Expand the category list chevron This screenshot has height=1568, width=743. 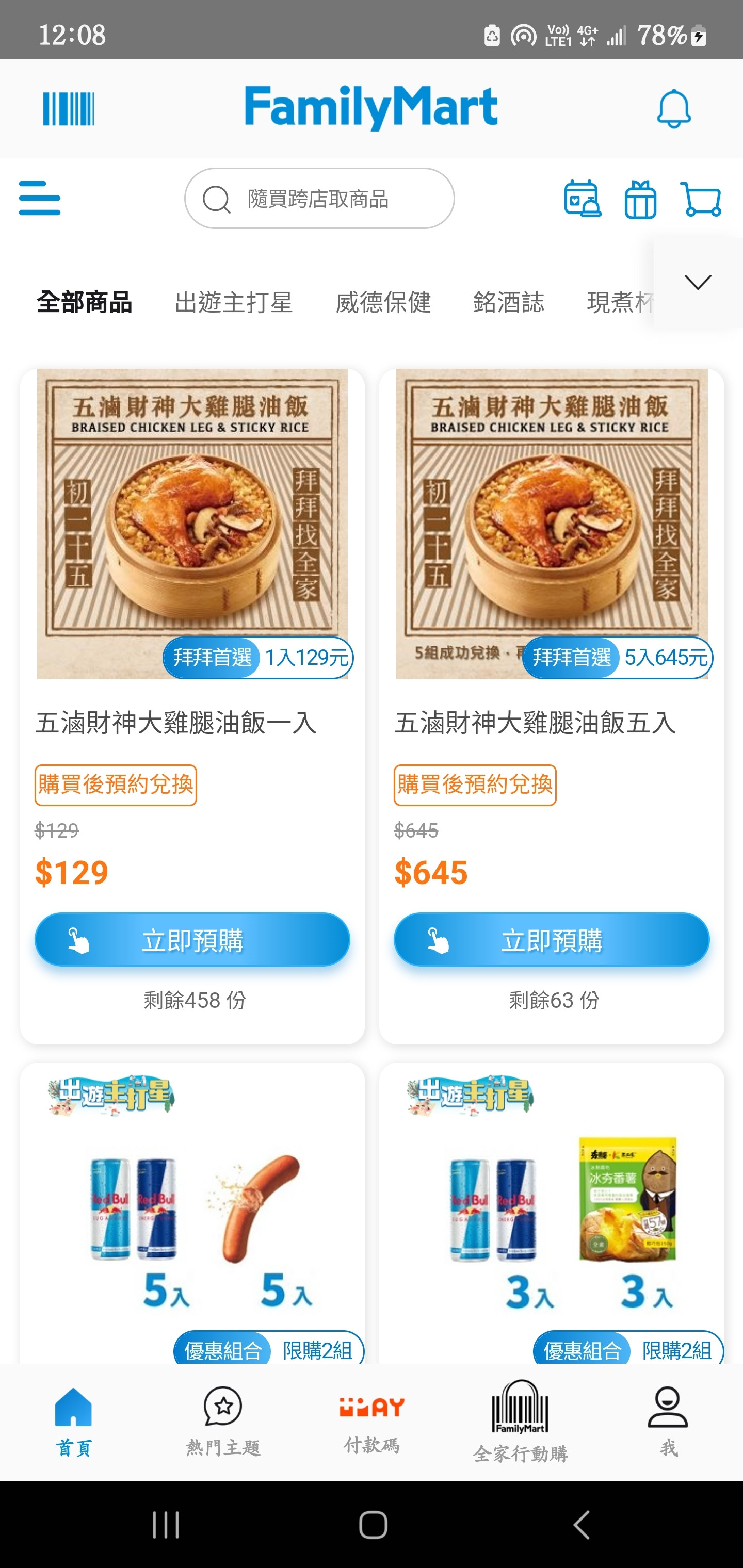point(697,283)
